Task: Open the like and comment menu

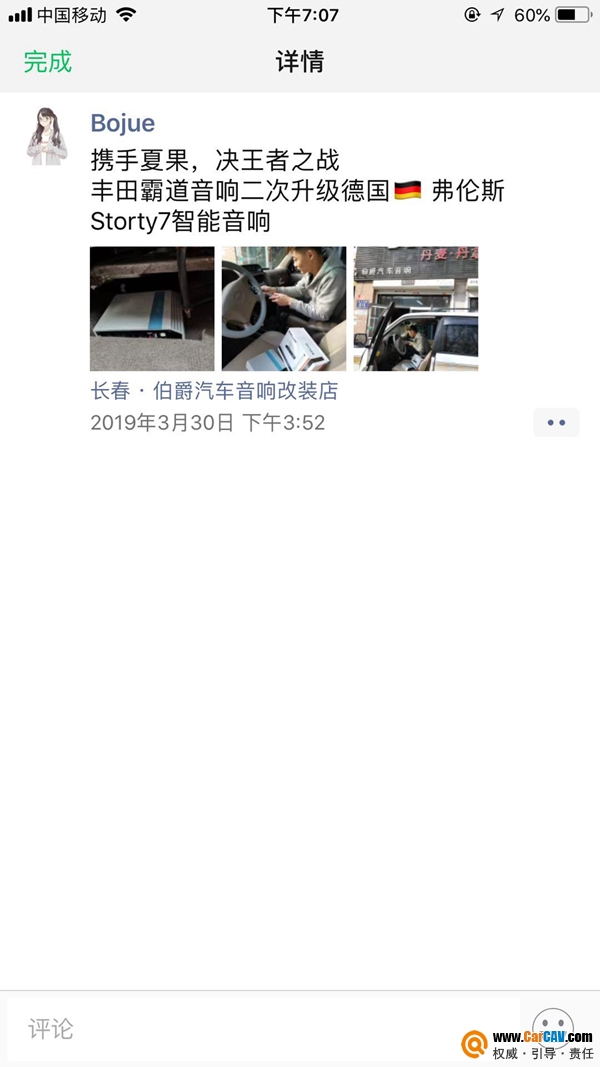Action: pos(556,423)
